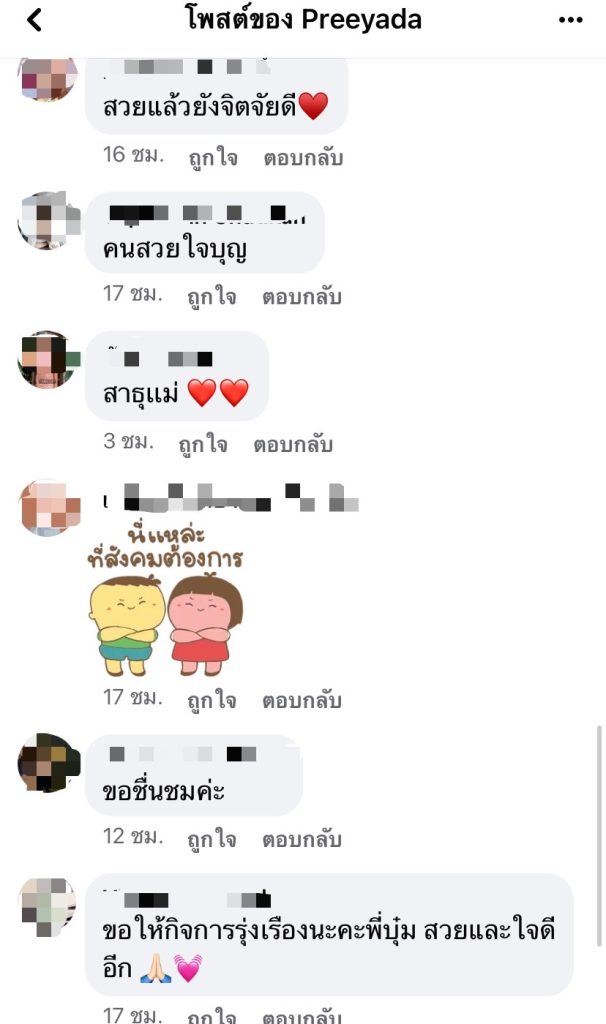This screenshot has width=606, height=1024.
Task: Reply to the comment "ขอชื่นชมค่ะ"
Action: (x=302, y=840)
